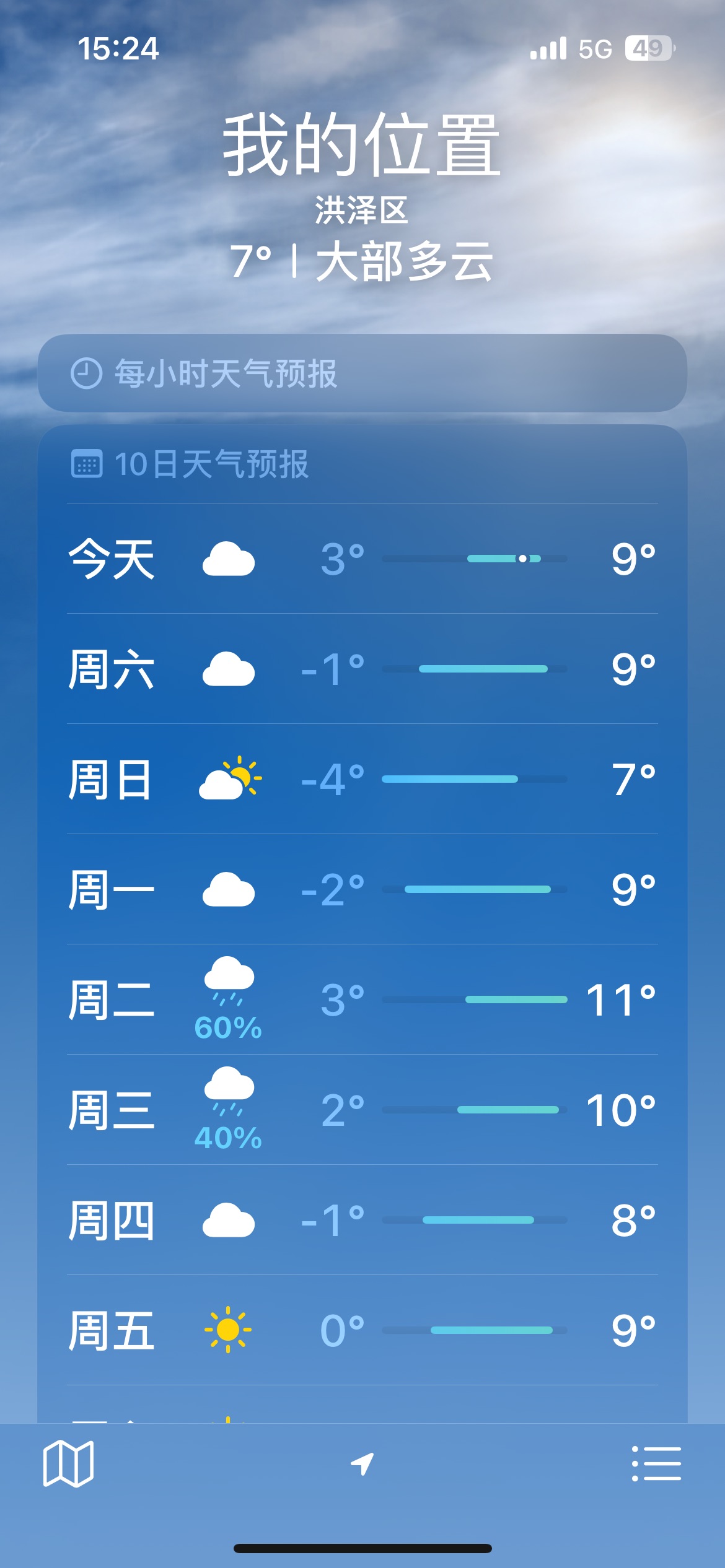
Task: Tap the current location arrow indicator
Action: (x=362, y=1463)
